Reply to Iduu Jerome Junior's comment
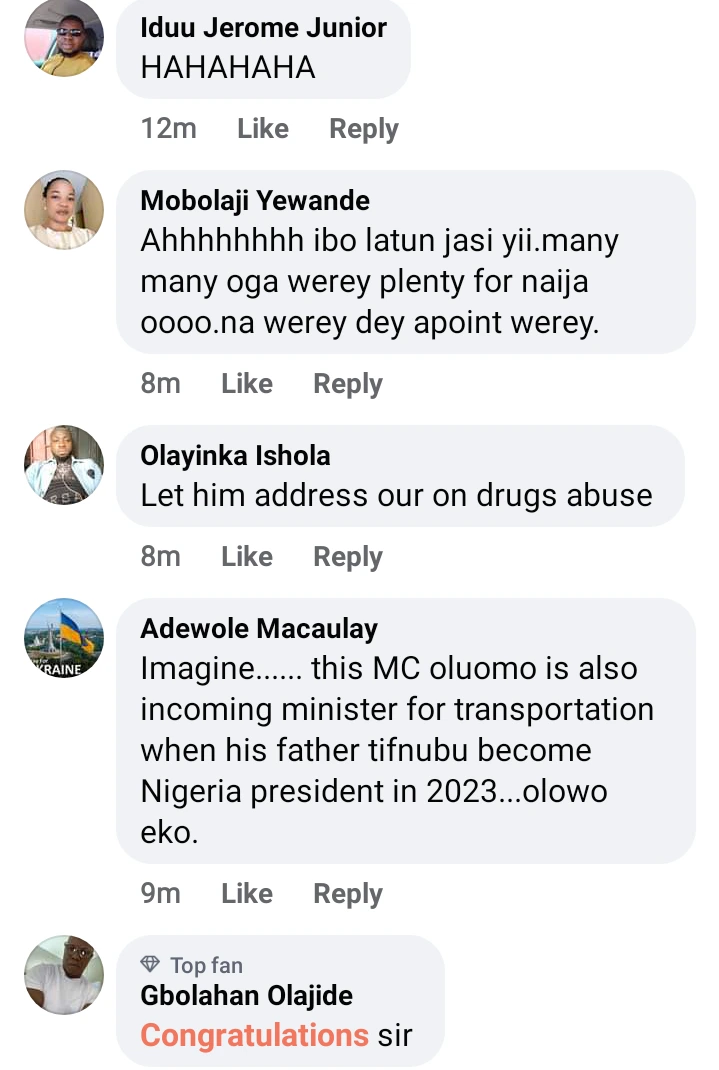 coord(364,129)
